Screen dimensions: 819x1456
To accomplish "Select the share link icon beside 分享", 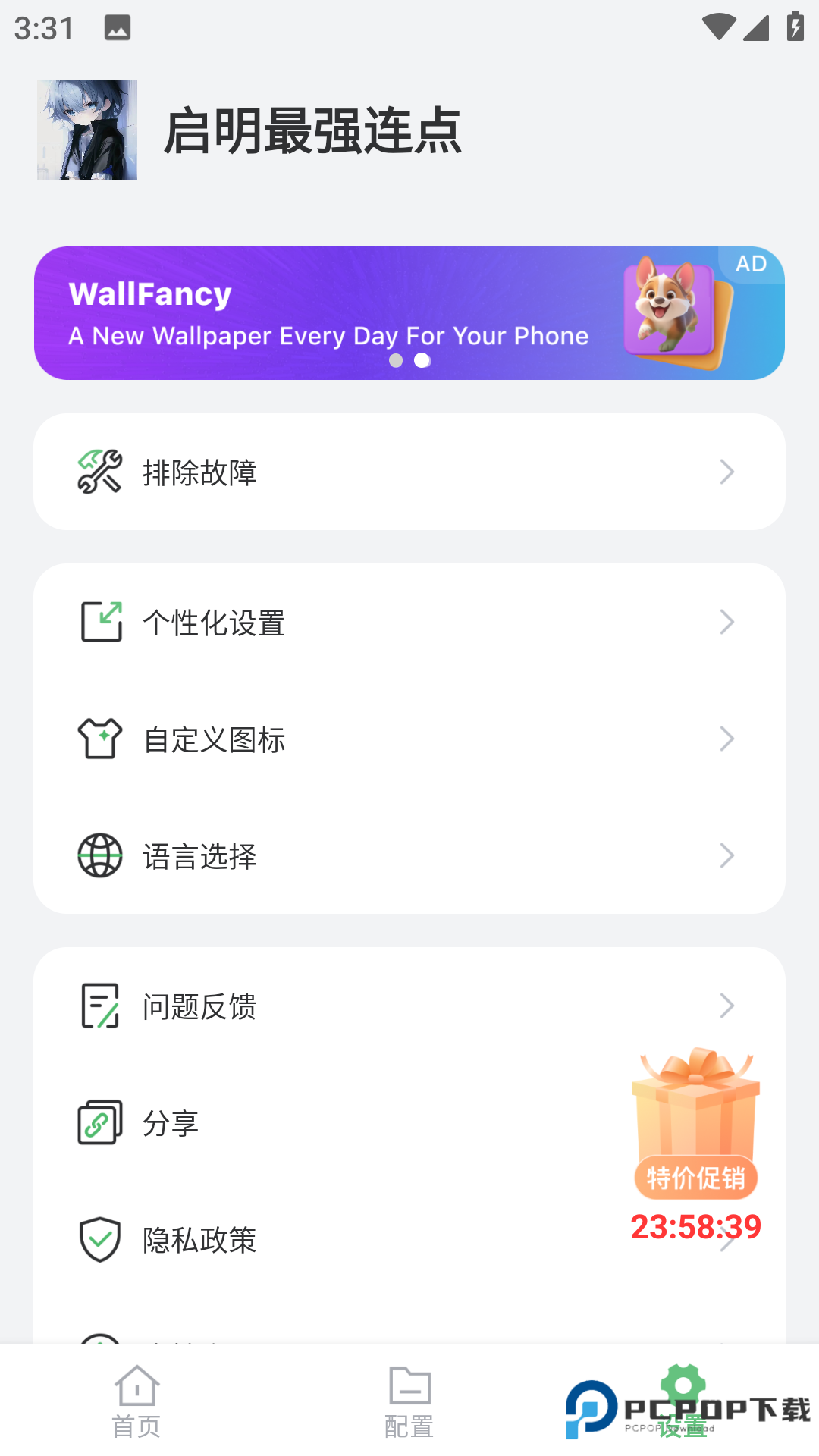I will 99,1124.
